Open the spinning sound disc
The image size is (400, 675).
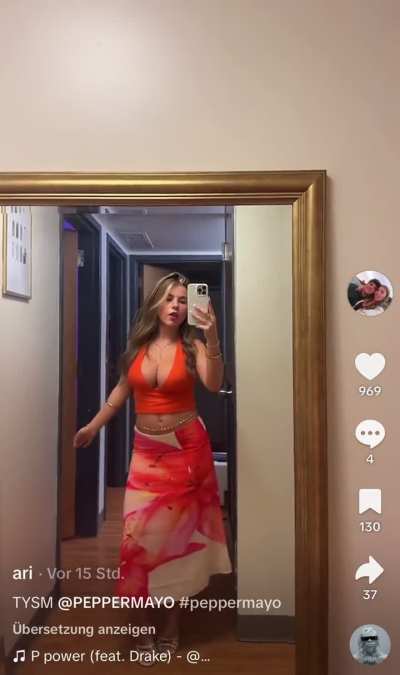(370, 645)
